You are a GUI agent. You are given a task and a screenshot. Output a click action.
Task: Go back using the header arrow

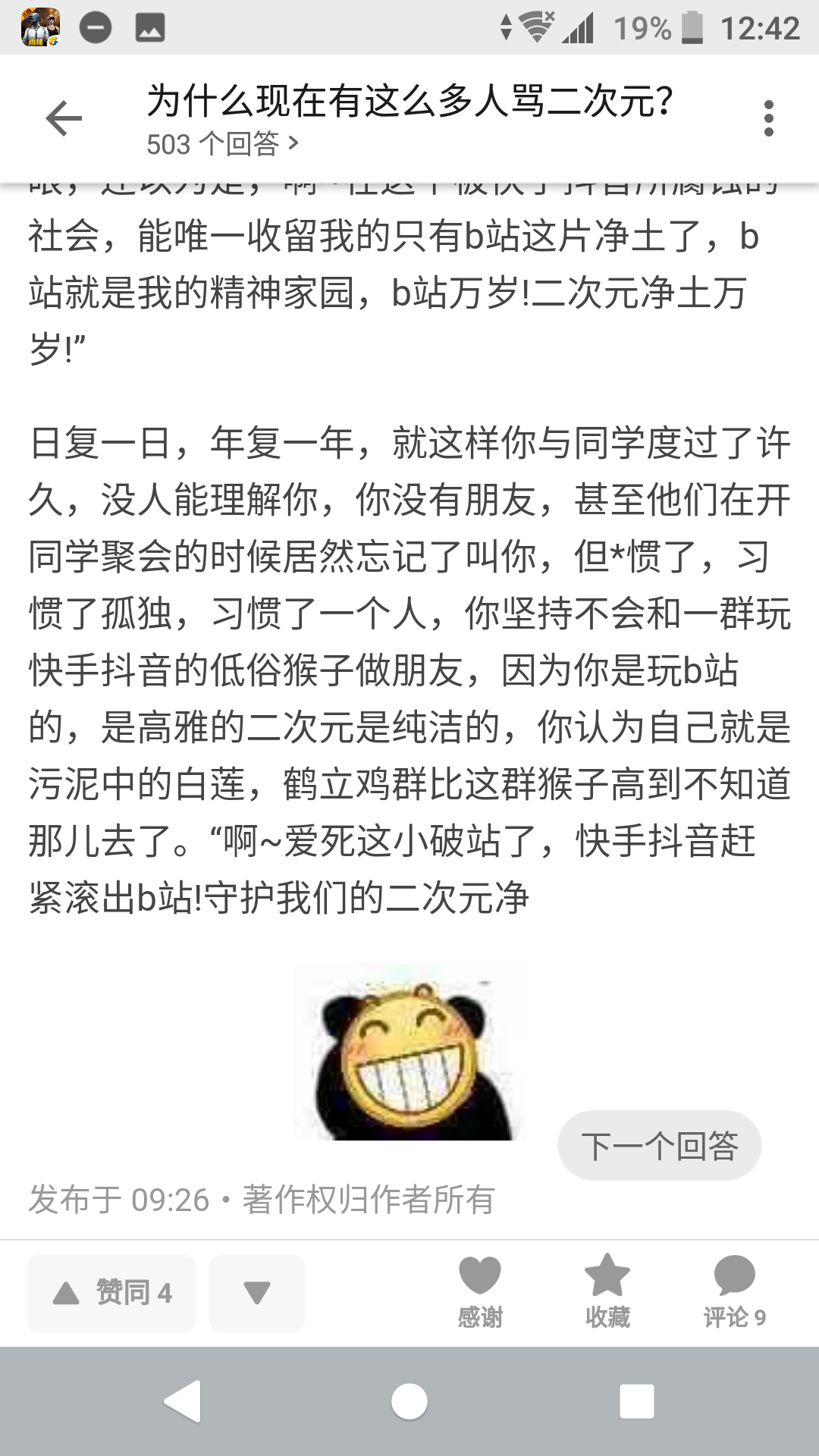tap(64, 118)
